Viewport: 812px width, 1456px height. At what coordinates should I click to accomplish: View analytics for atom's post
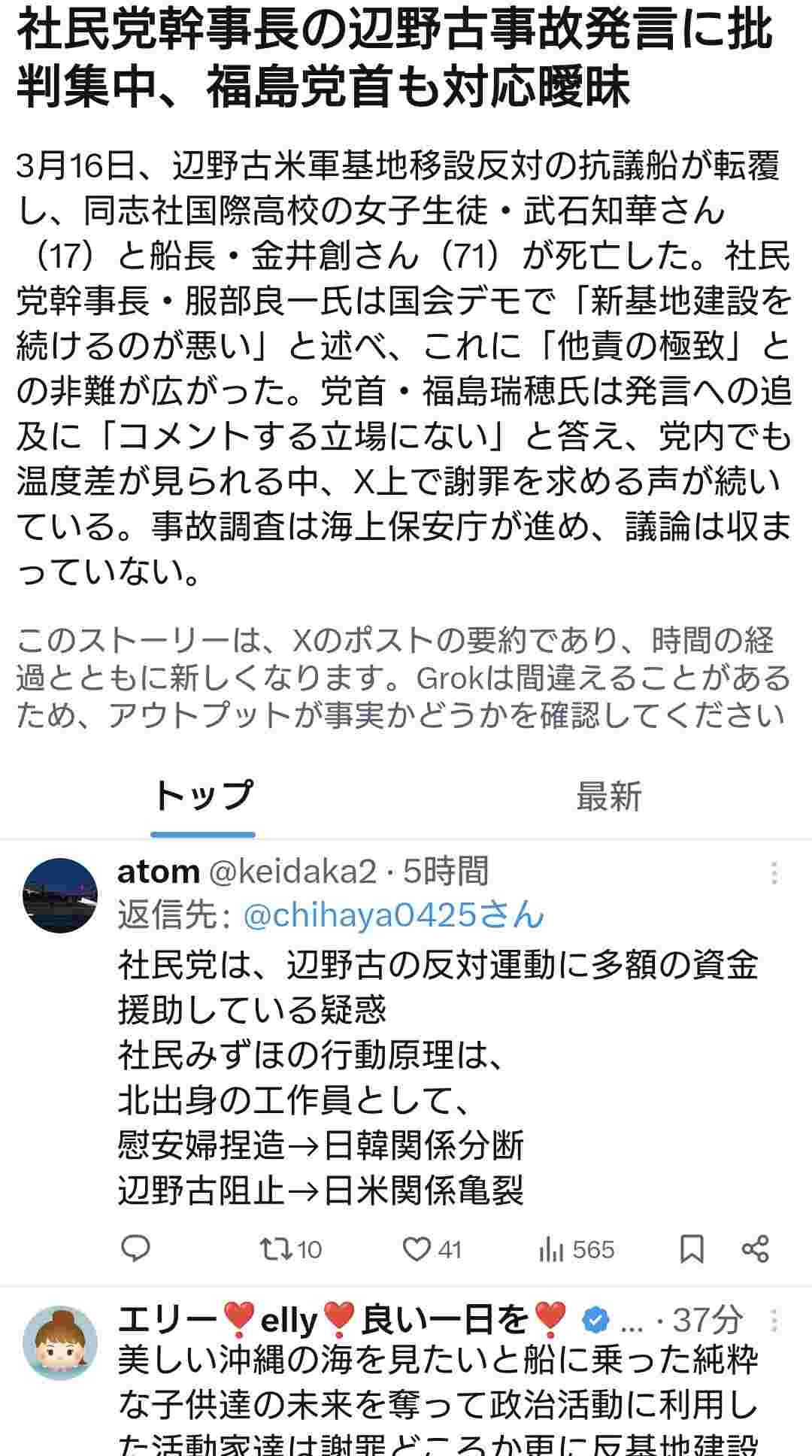pyautogui.click(x=576, y=1249)
